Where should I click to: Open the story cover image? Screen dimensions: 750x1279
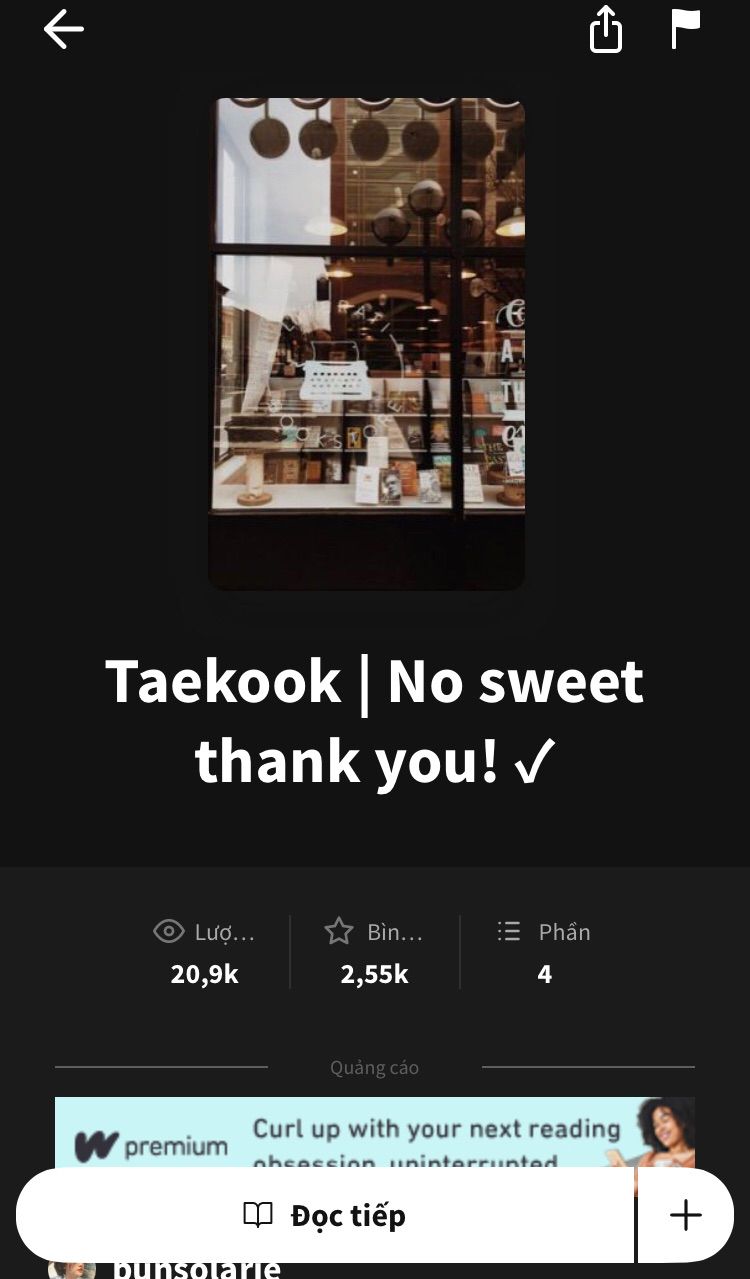click(366, 343)
